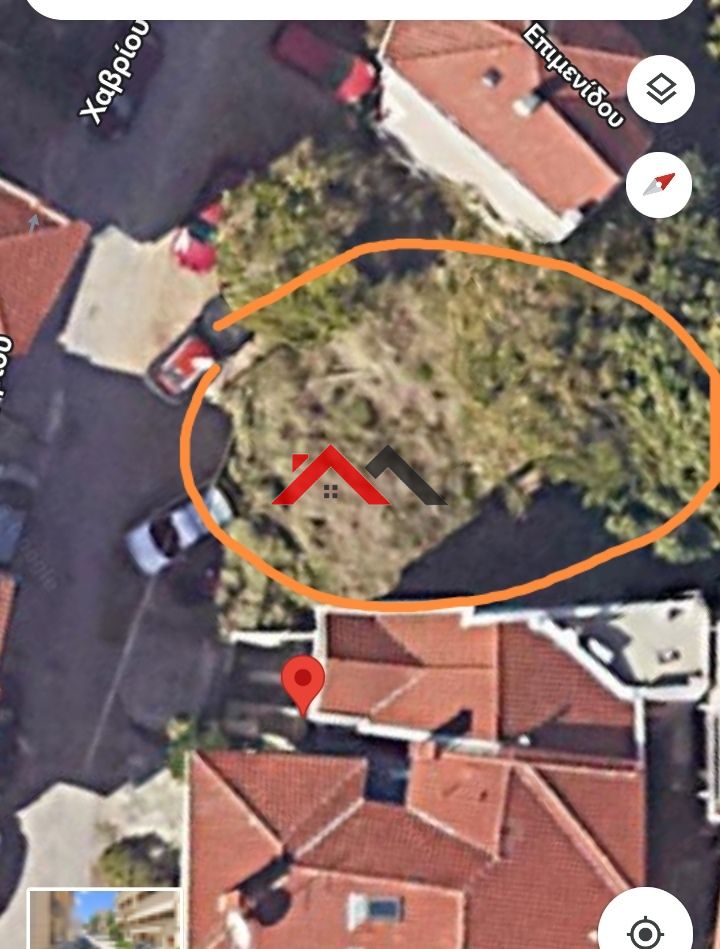Viewport: 720px width, 949px height.
Task: Open the map layers selector
Action: point(660,89)
